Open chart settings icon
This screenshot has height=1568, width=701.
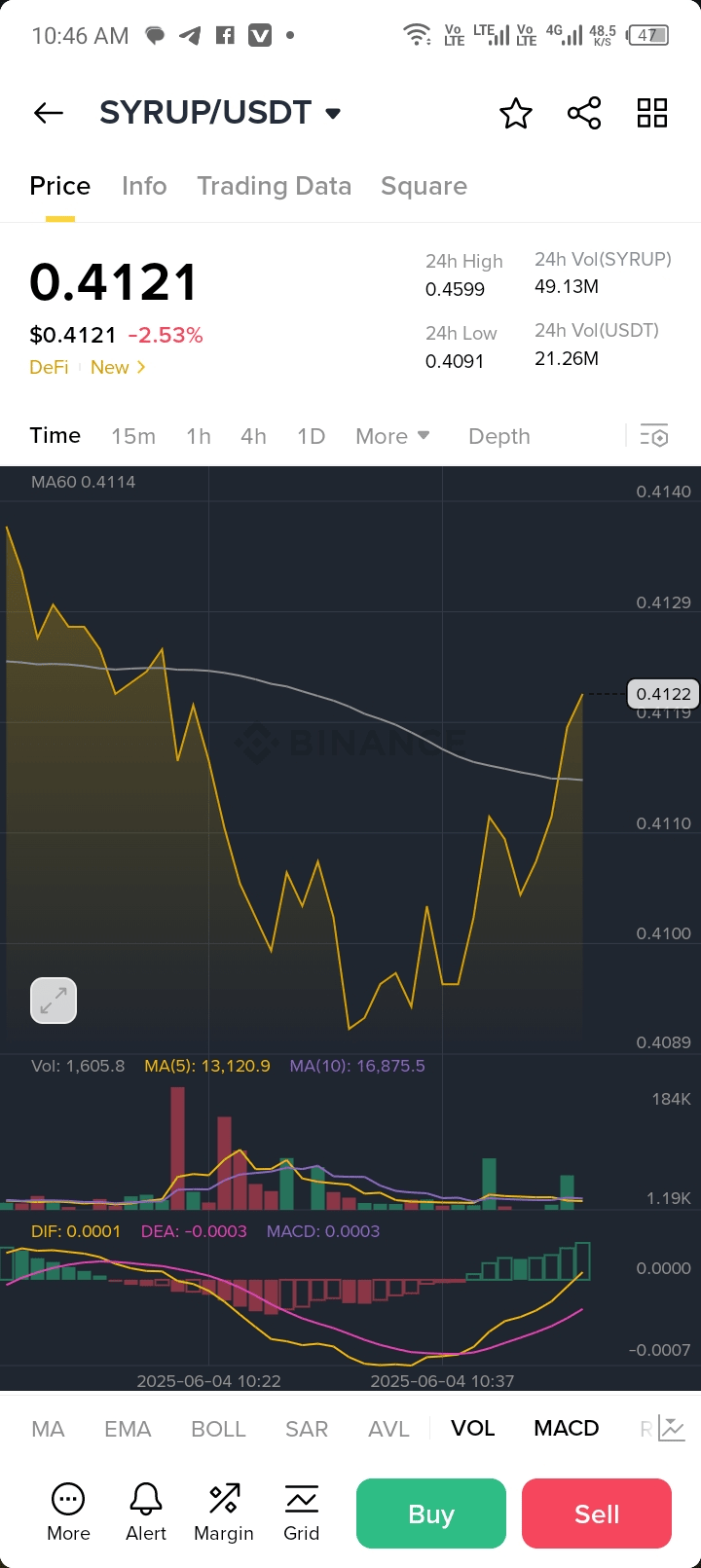click(654, 436)
